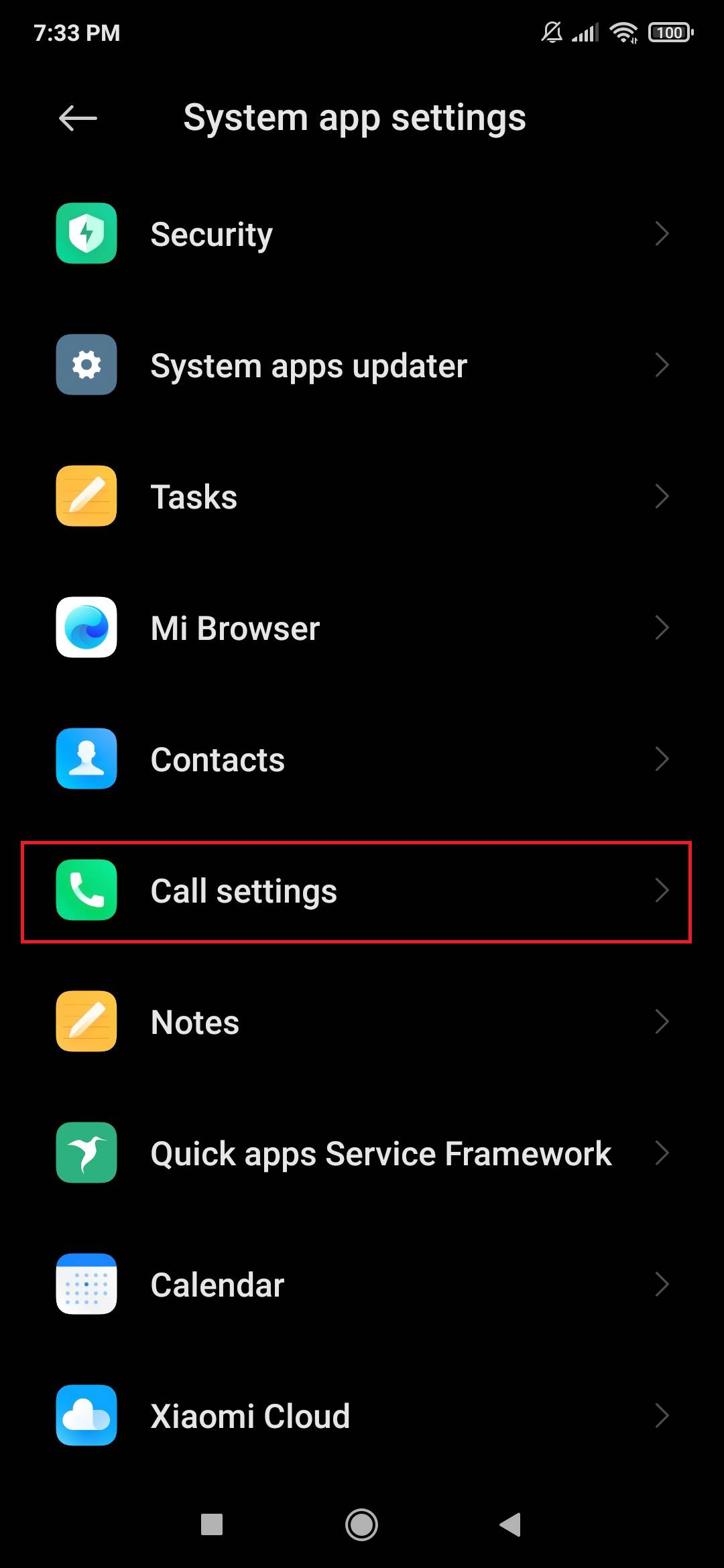Open recent apps with square button
This screenshot has height=1568, width=724.
point(212,1525)
